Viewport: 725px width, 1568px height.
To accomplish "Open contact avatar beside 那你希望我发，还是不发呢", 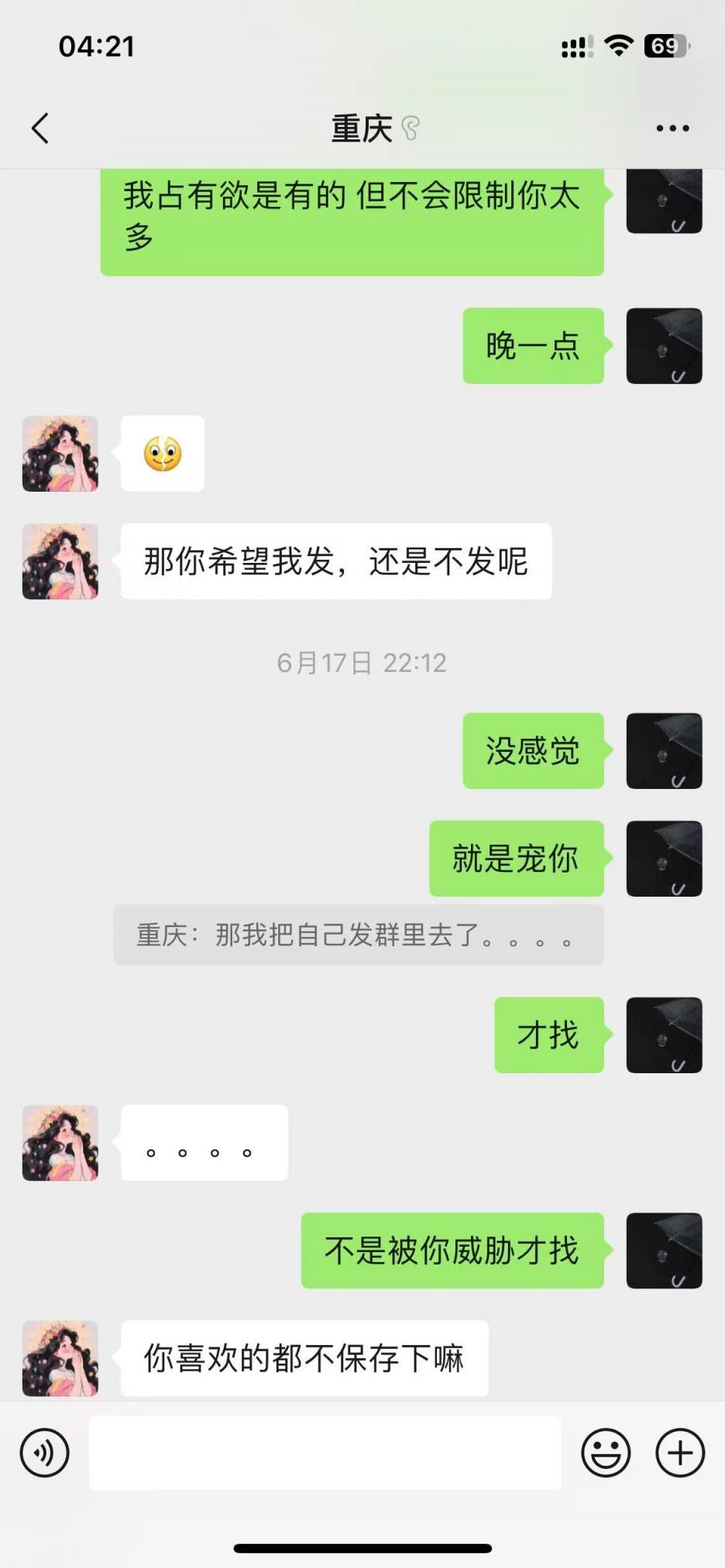I will [x=60, y=561].
